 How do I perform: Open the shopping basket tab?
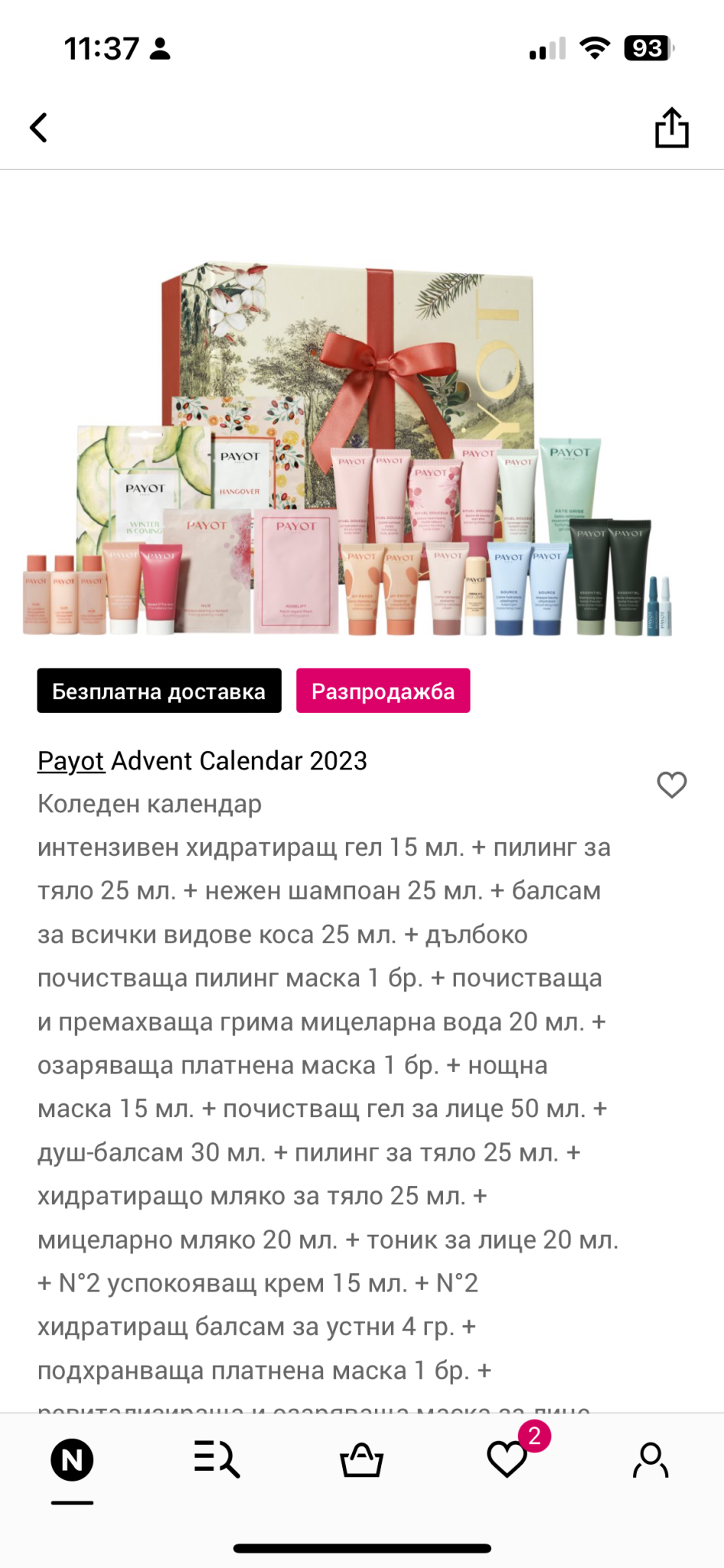361,1459
